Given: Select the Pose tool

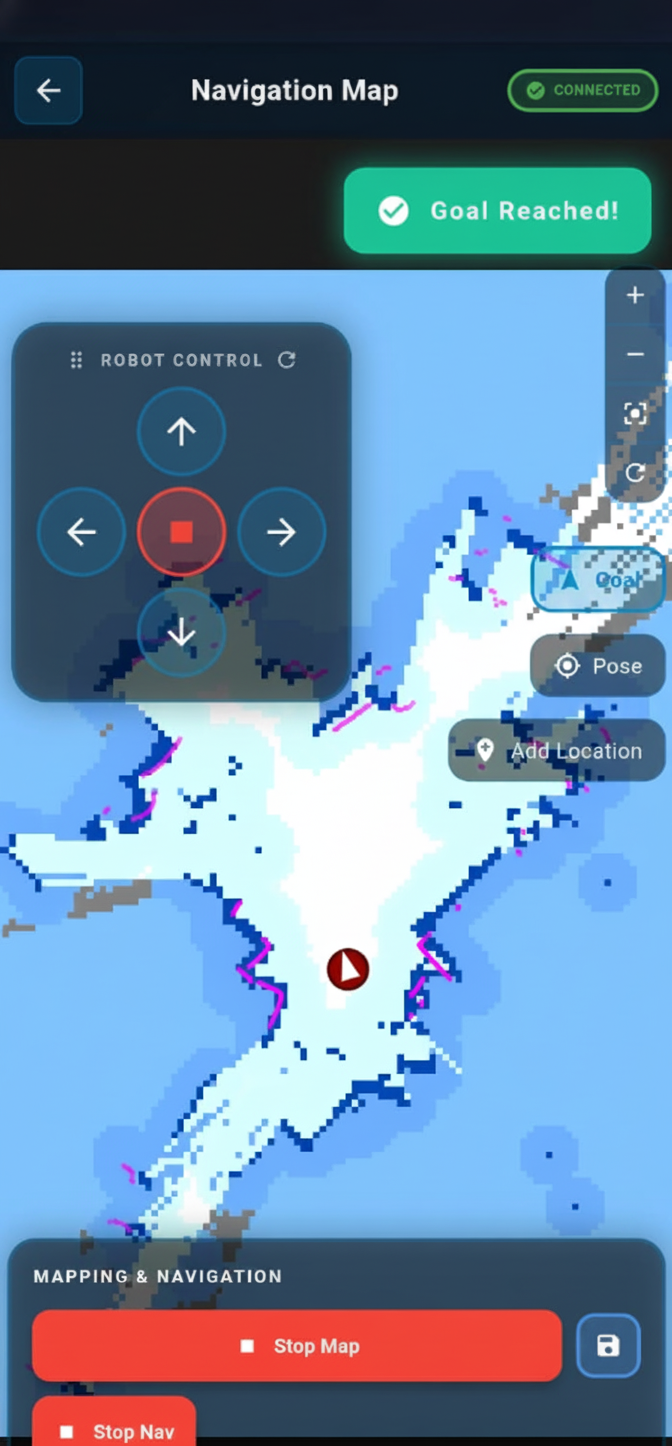Looking at the screenshot, I should coord(598,666).
